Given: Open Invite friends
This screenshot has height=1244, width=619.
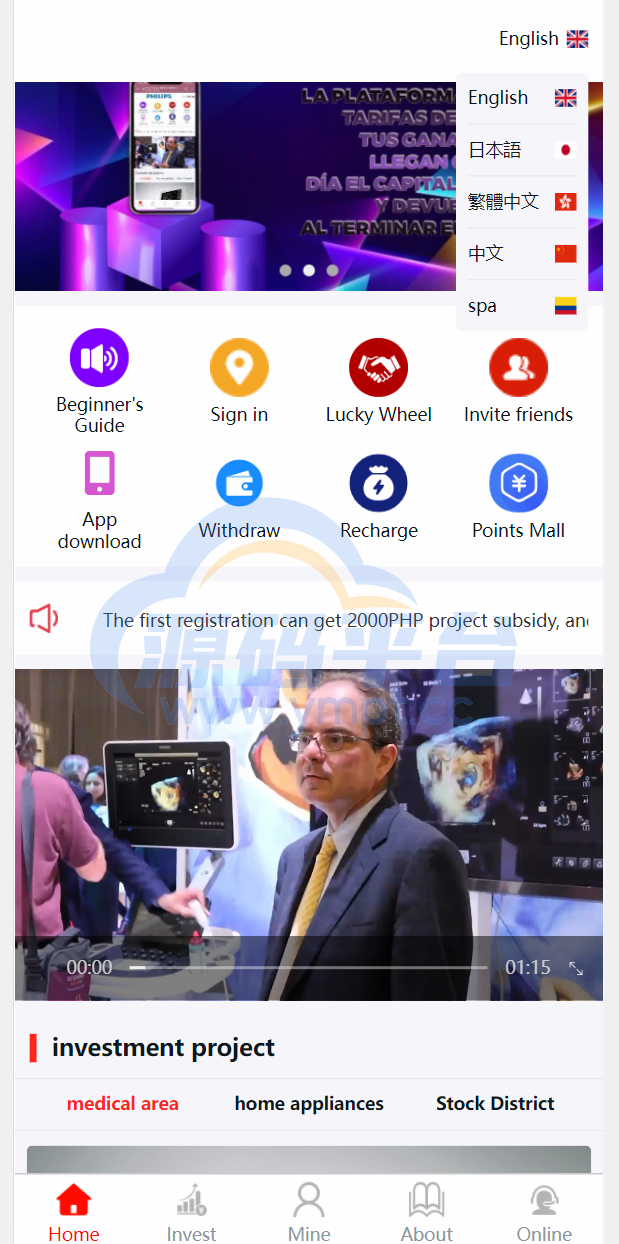Looking at the screenshot, I should tap(518, 370).
